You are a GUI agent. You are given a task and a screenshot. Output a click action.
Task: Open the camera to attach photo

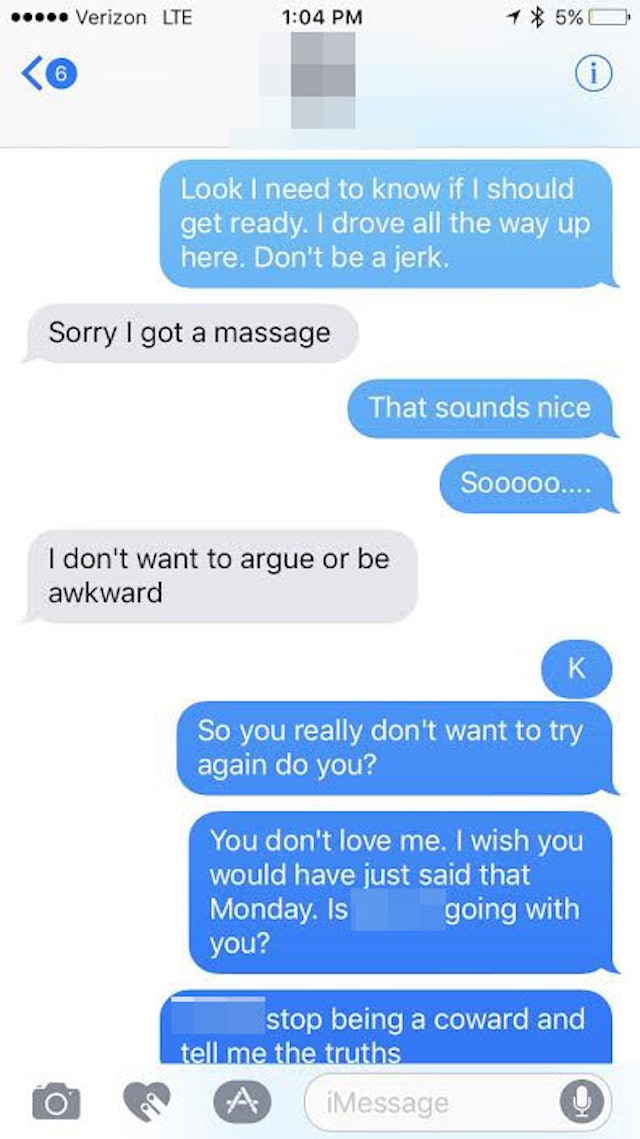[x=57, y=1101]
